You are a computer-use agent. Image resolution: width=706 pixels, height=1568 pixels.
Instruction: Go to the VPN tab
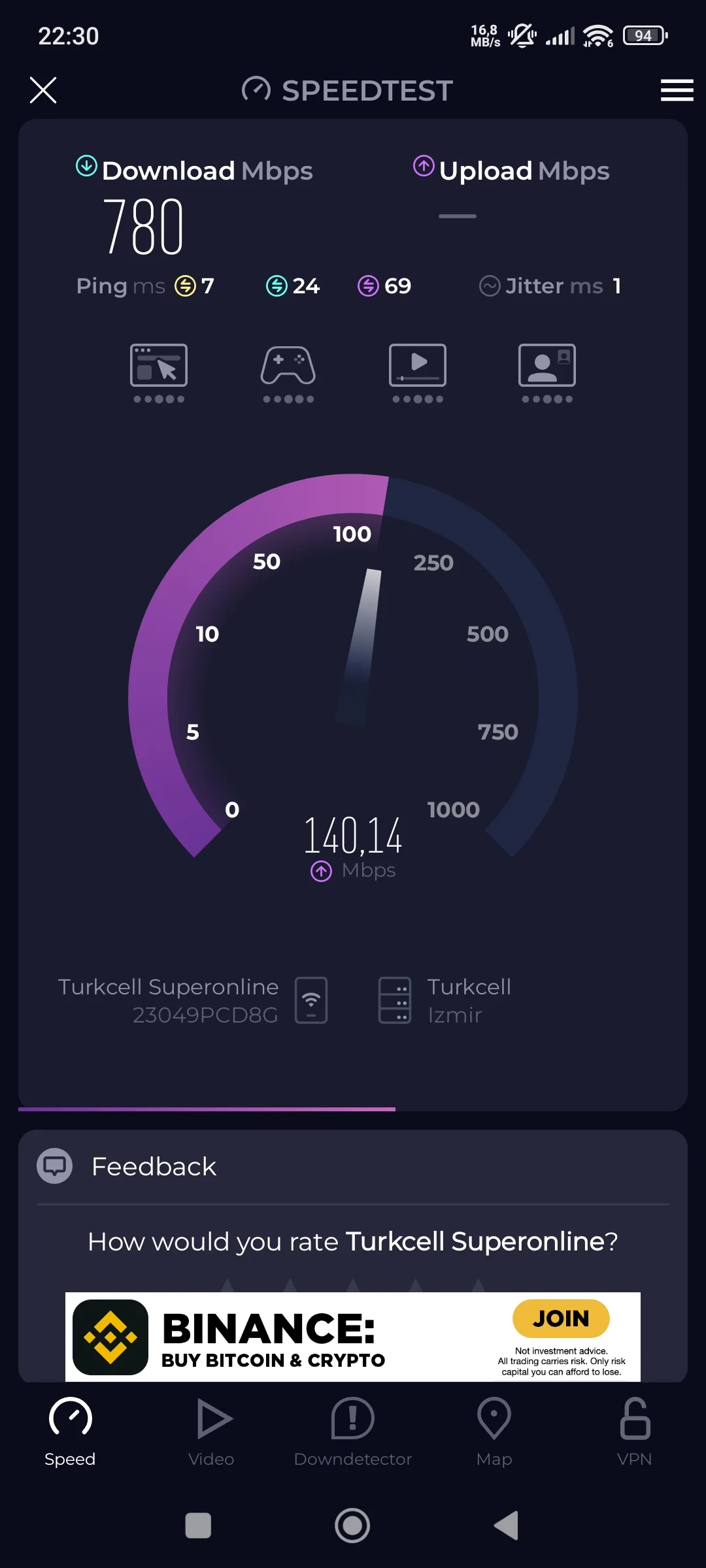point(634,1431)
